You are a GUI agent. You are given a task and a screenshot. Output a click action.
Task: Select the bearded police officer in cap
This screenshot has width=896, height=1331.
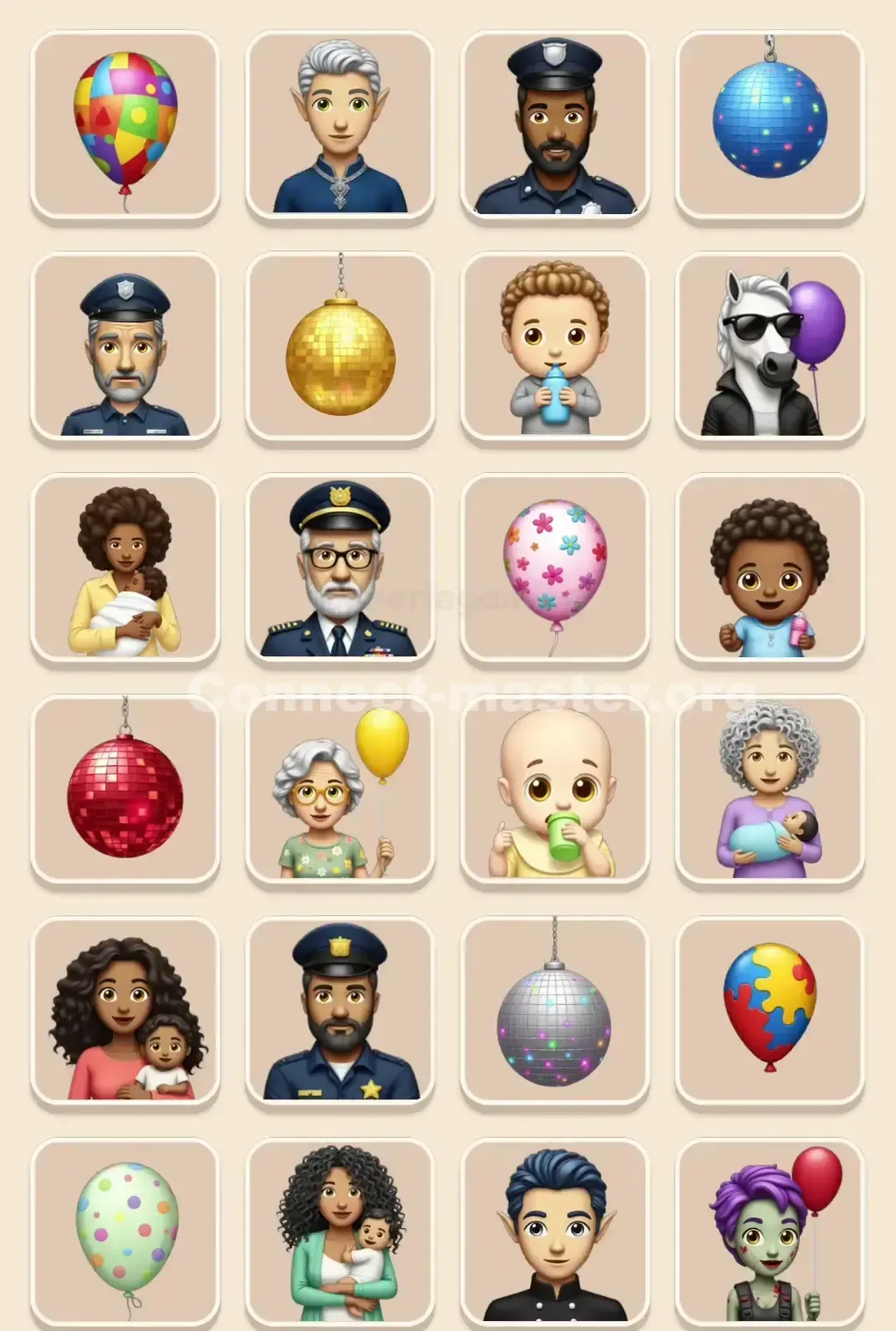554,123
